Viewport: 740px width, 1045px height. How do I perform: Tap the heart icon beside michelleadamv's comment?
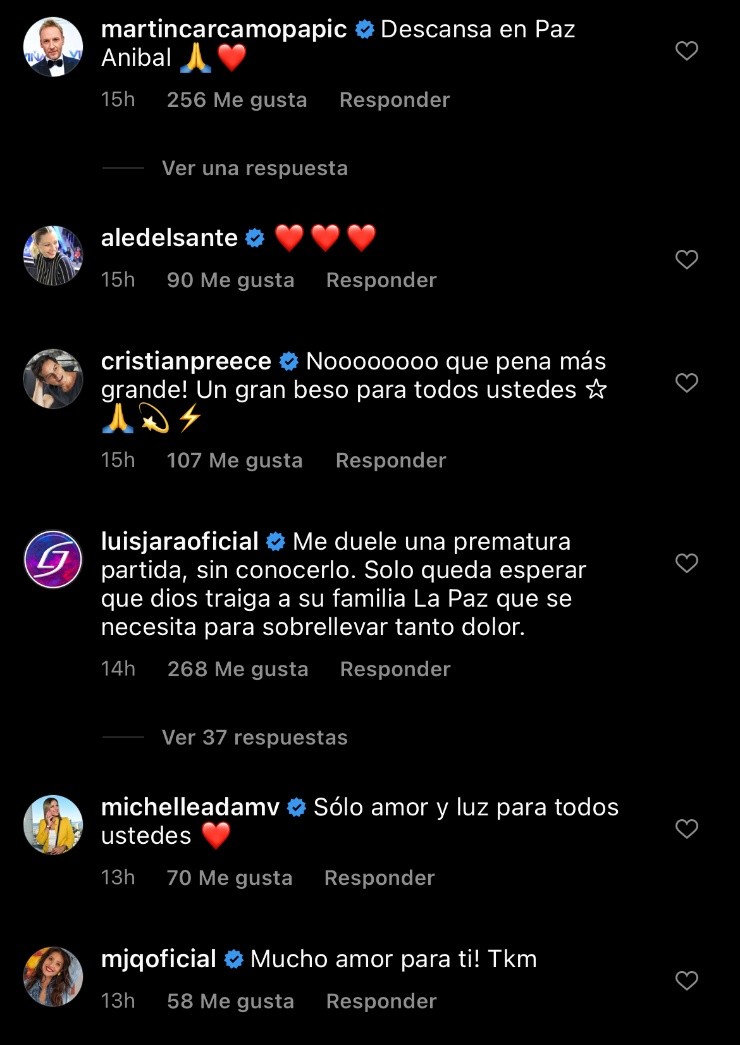click(687, 828)
